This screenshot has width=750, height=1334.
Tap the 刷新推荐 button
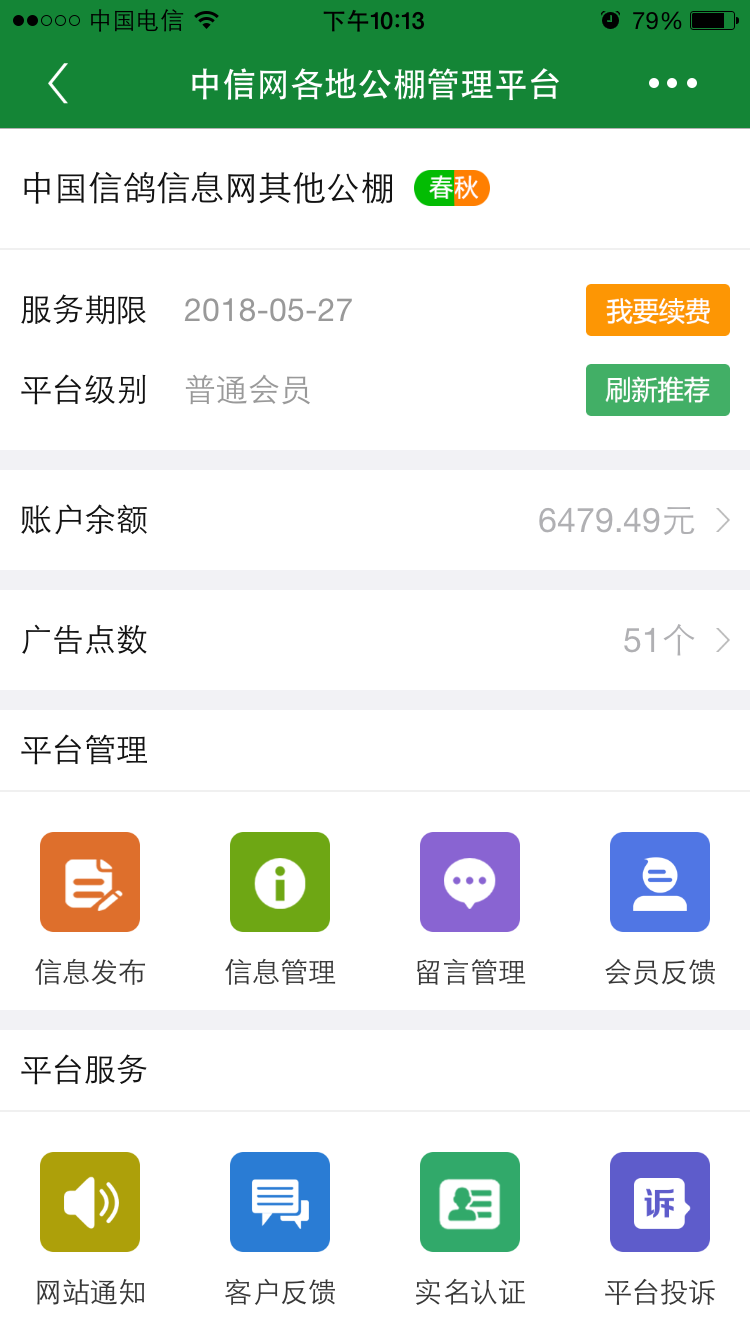pos(657,390)
